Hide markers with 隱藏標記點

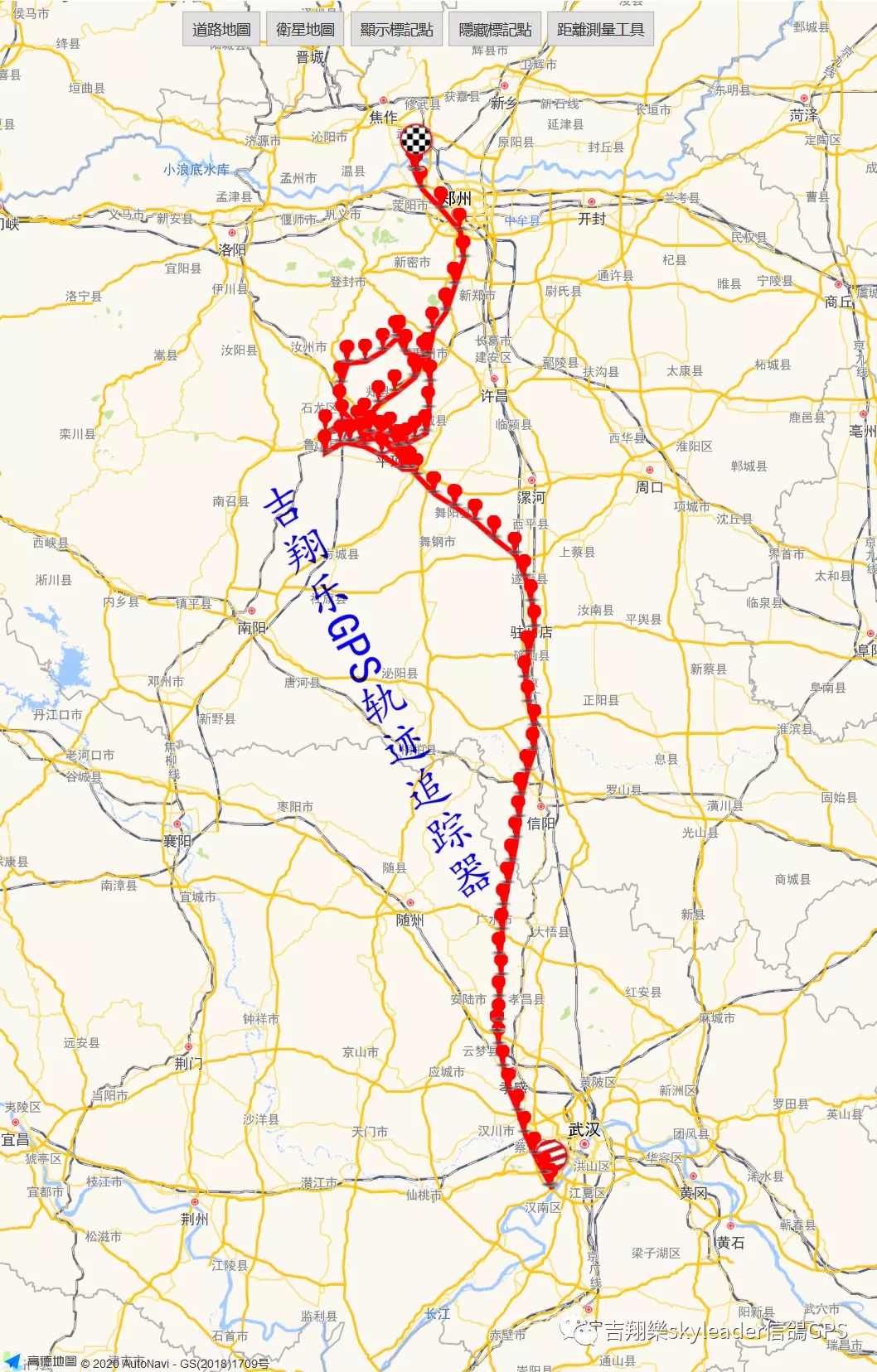(495, 30)
